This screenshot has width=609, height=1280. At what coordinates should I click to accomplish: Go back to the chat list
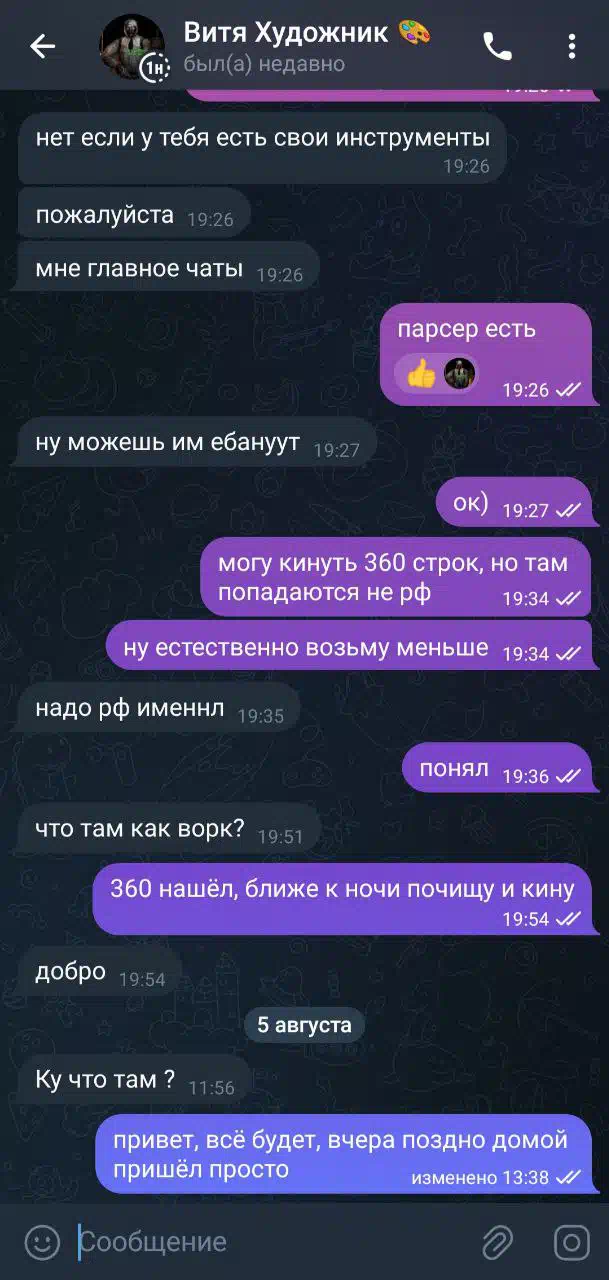(42, 46)
